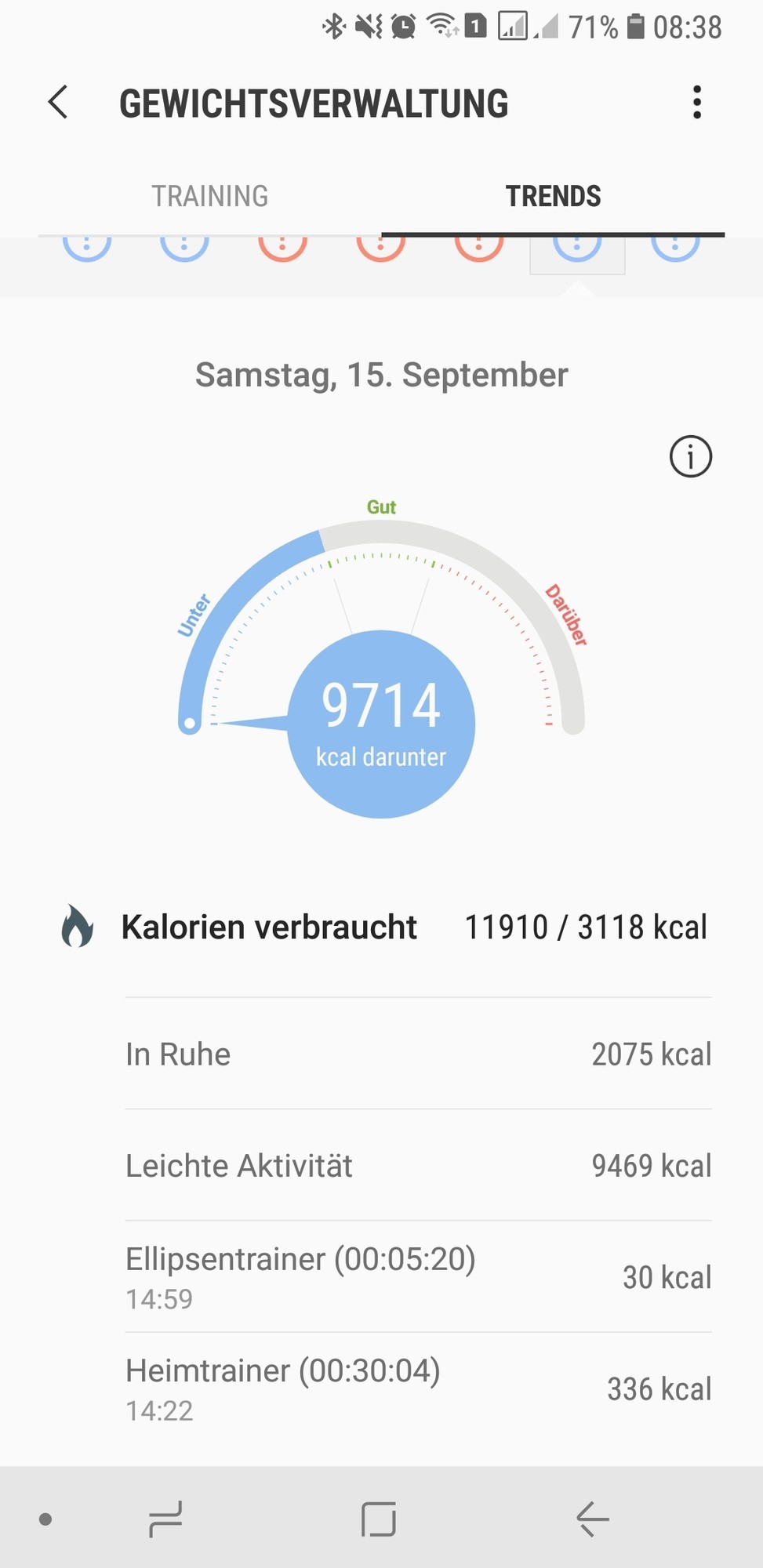The width and height of the screenshot is (763, 1568).
Task: Open the three-dot overflow menu
Action: coord(696,103)
